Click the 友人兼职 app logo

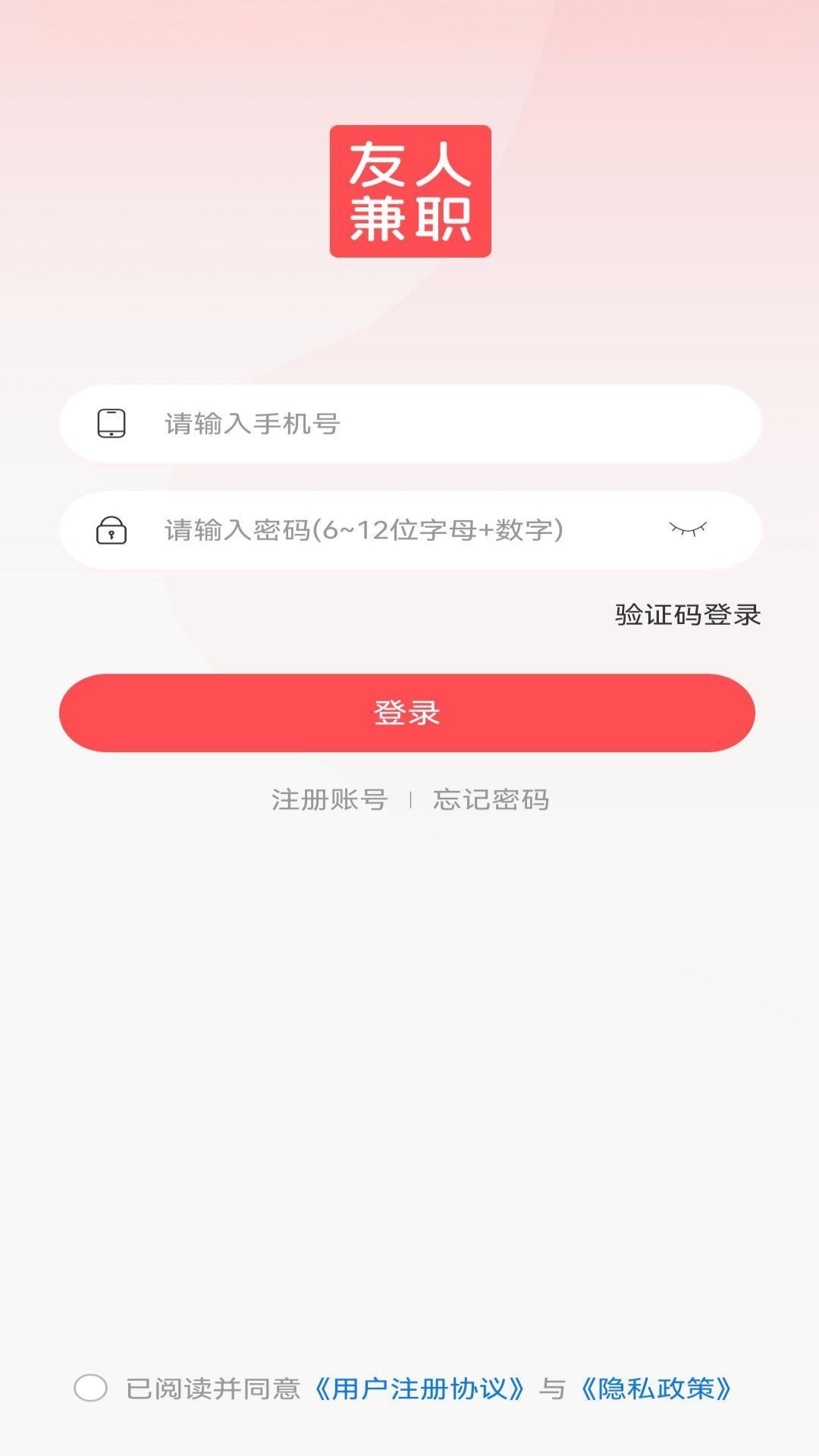pos(409,192)
